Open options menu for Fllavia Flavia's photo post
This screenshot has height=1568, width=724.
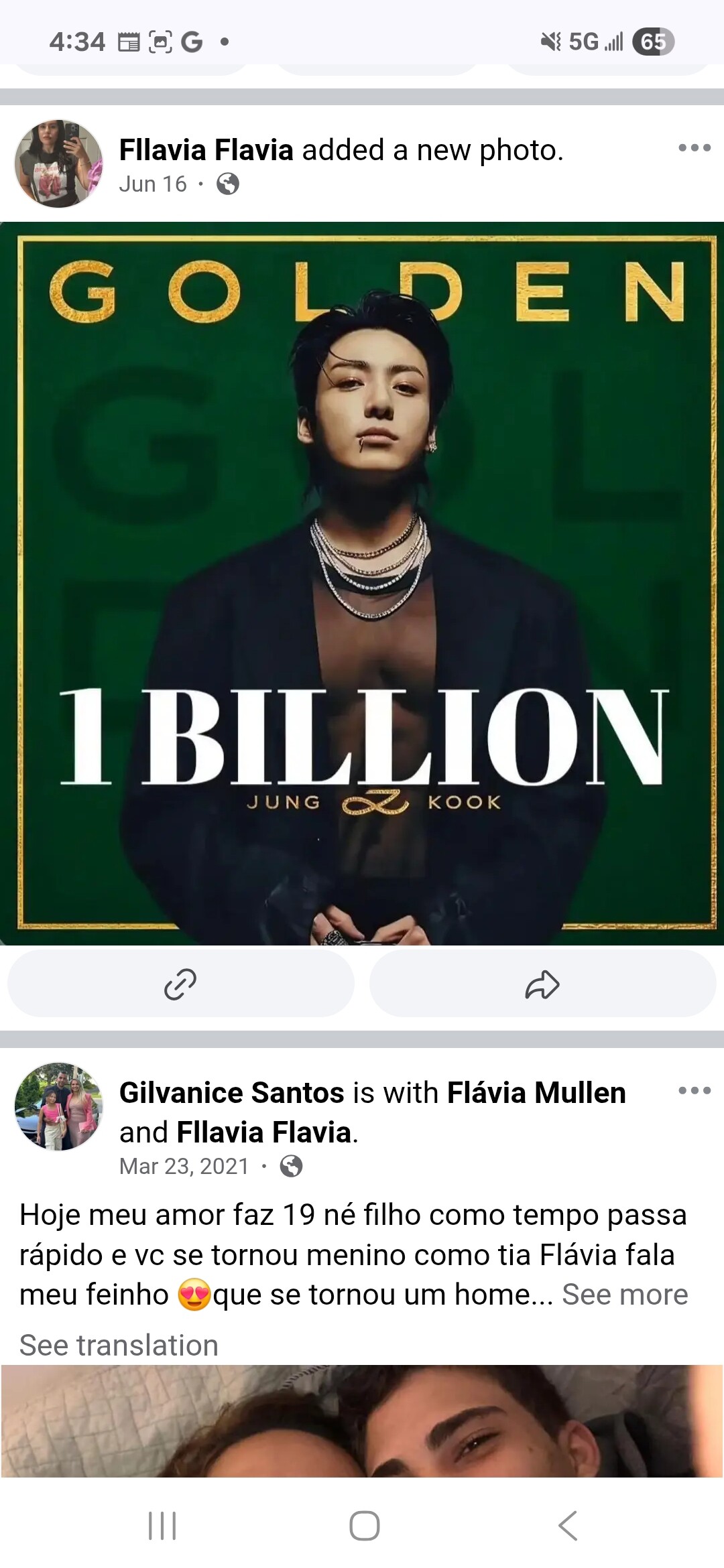[694, 148]
